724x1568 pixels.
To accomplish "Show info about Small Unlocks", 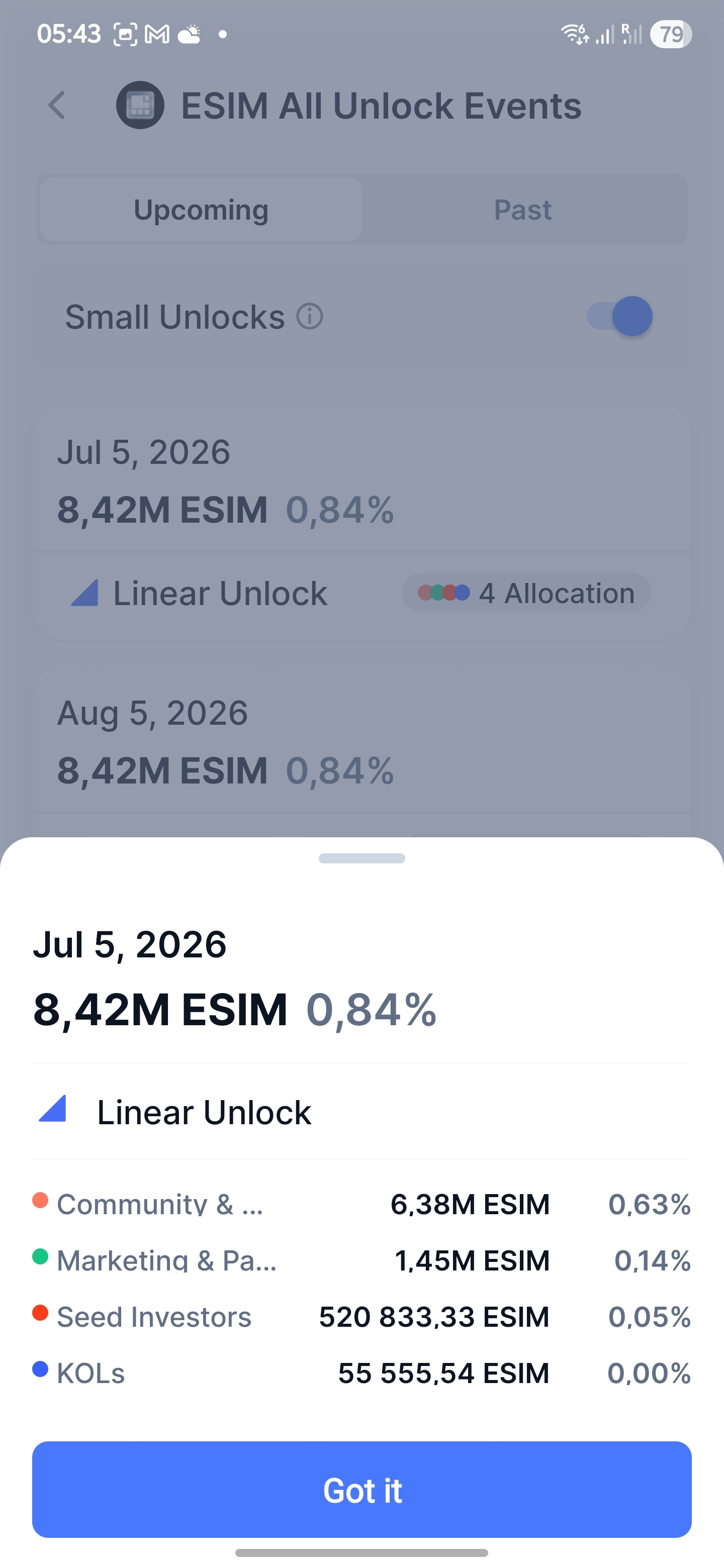I will (x=310, y=317).
